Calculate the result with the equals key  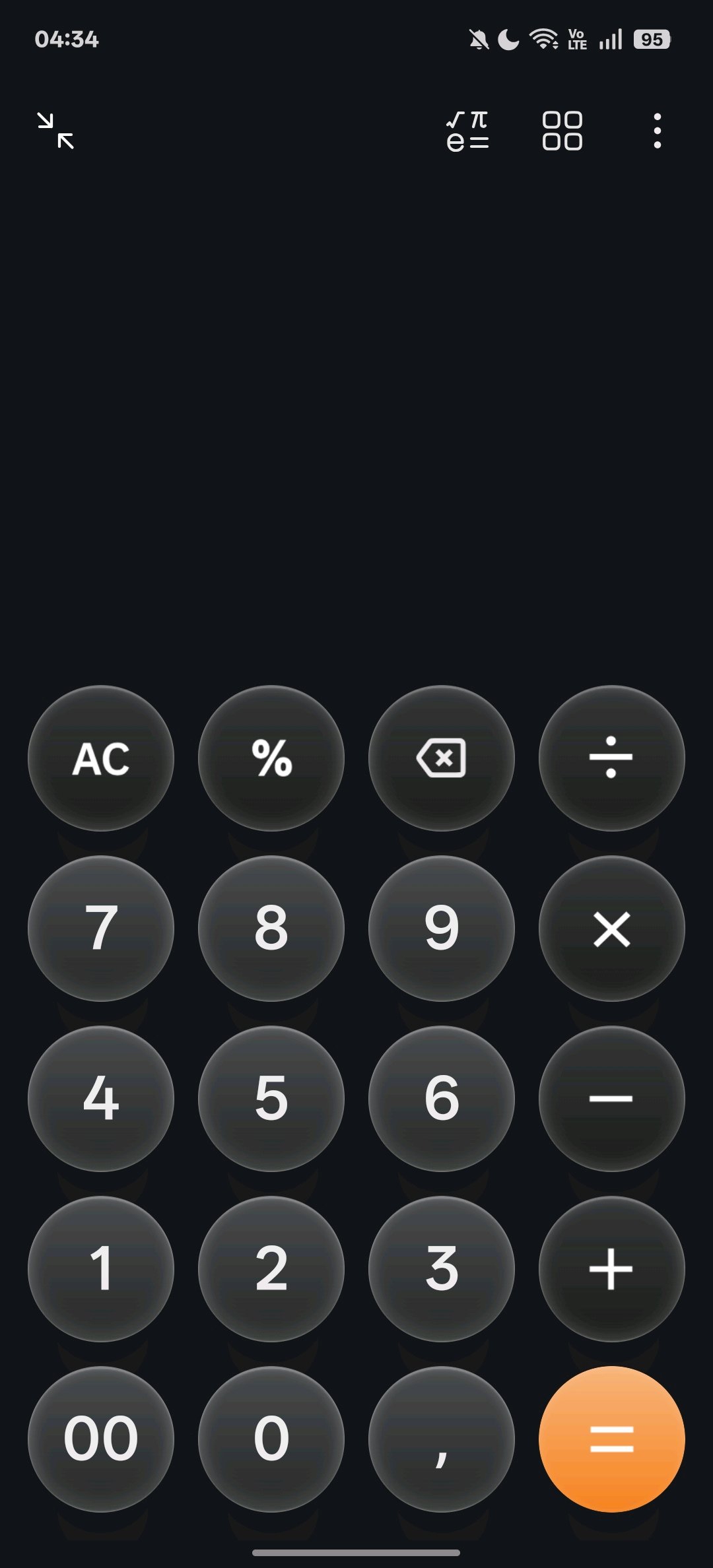click(x=612, y=1439)
